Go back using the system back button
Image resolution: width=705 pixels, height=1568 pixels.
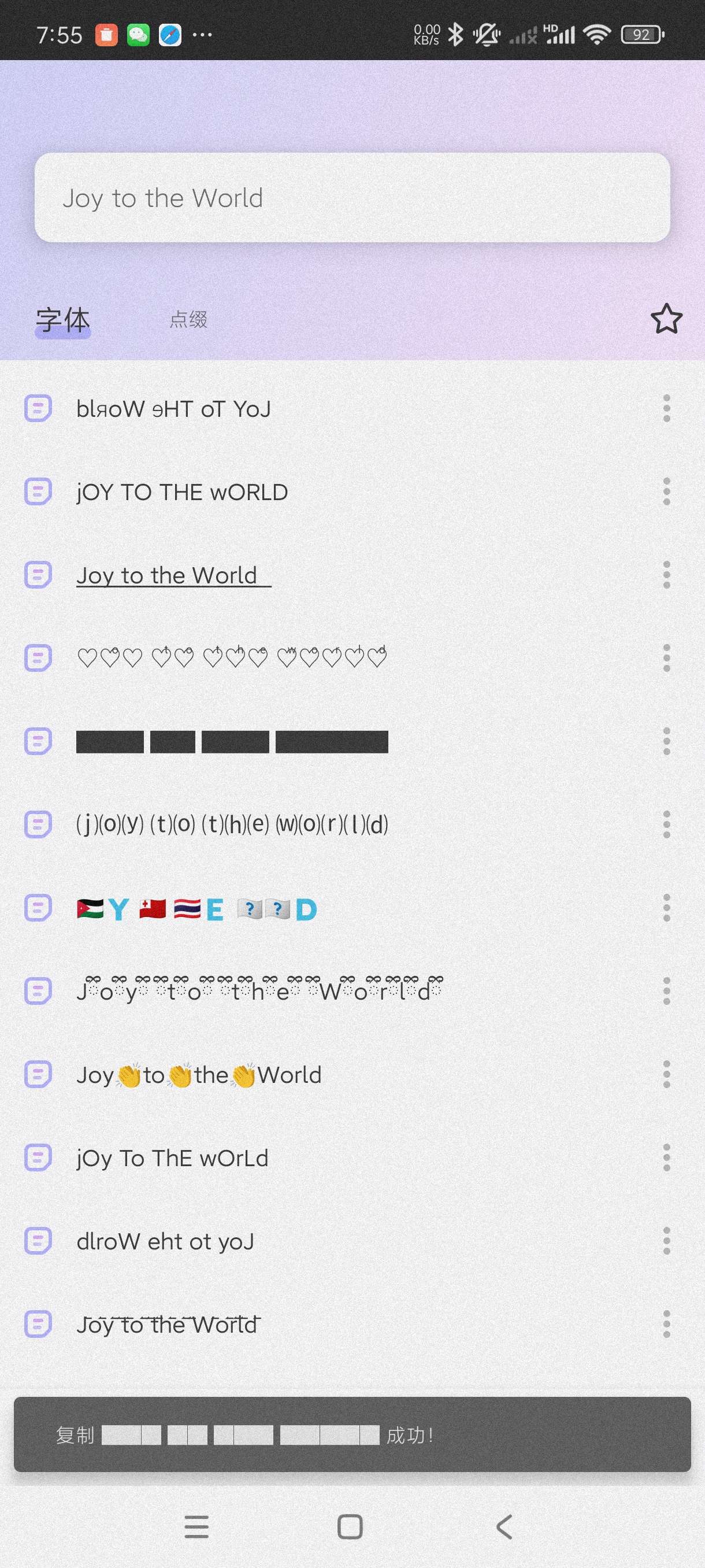click(504, 1527)
